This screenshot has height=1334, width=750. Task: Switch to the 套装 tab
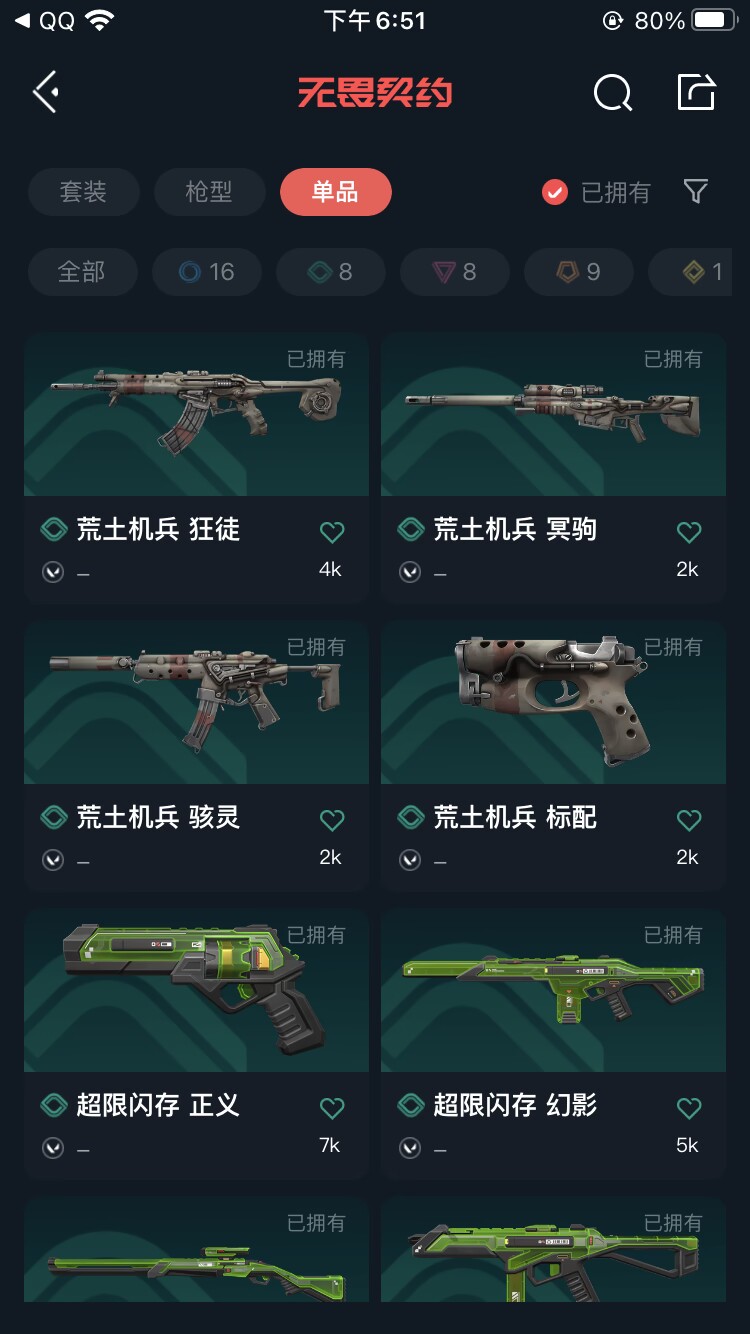(83, 192)
